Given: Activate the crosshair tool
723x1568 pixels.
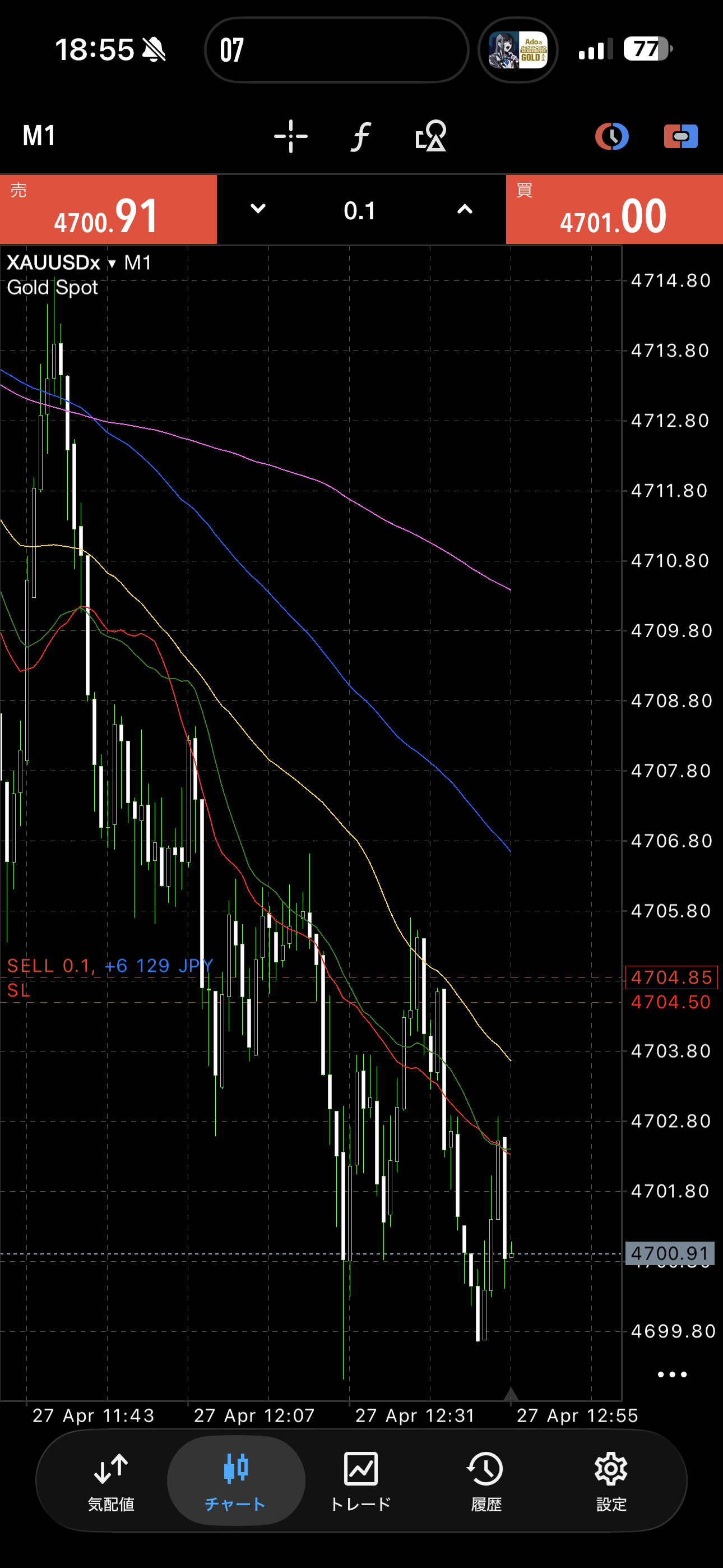Looking at the screenshot, I should [x=290, y=136].
